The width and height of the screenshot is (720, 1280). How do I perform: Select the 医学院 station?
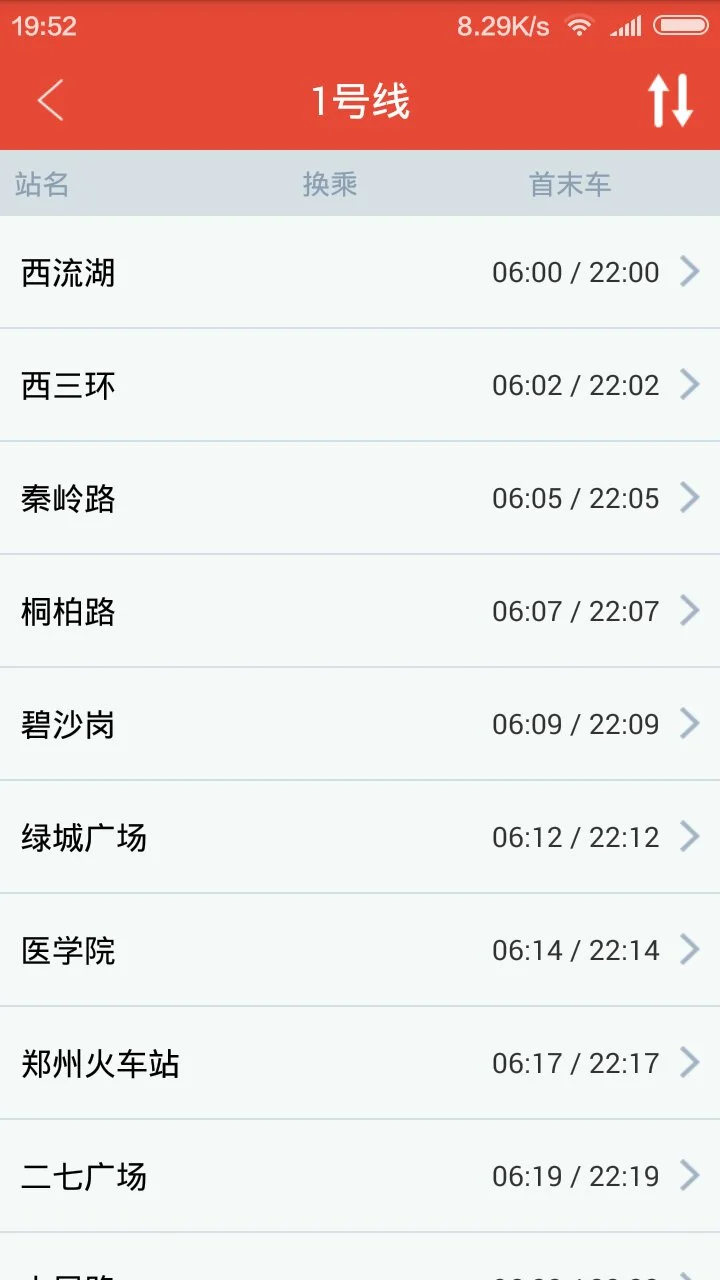[68, 949]
